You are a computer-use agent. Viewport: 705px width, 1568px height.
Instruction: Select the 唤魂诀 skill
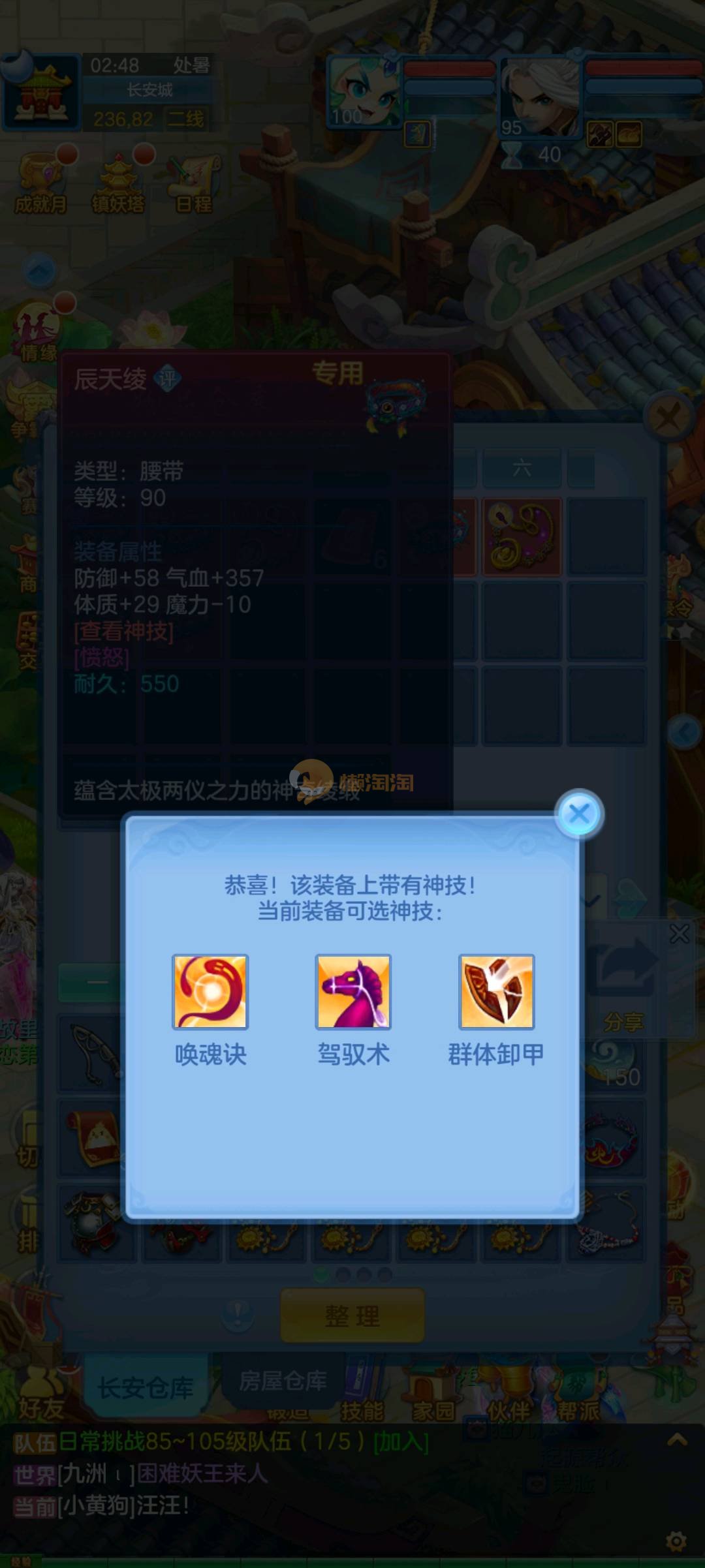(x=210, y=992)
